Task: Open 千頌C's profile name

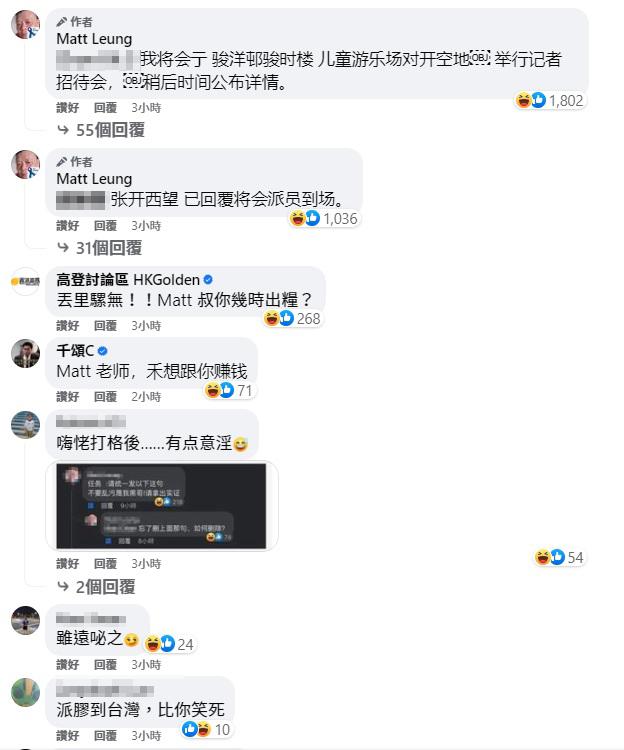Action: (x=75, y=350)
